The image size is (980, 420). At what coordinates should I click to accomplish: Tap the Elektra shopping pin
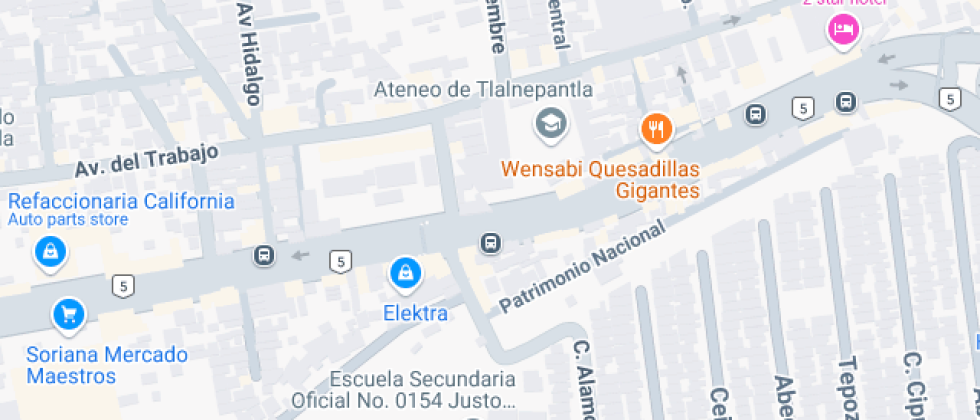pos(406,274)
